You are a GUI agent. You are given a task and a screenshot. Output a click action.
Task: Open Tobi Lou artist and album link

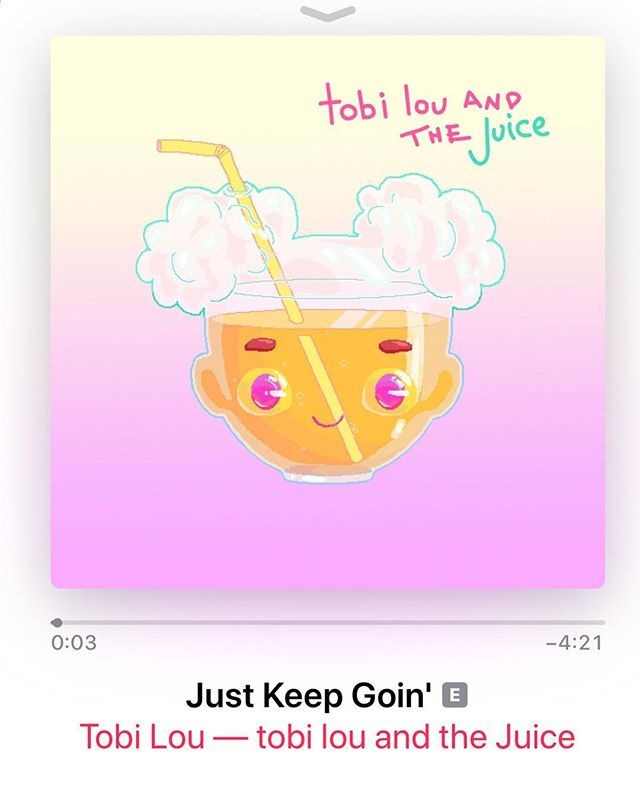[x=327, y=738]
